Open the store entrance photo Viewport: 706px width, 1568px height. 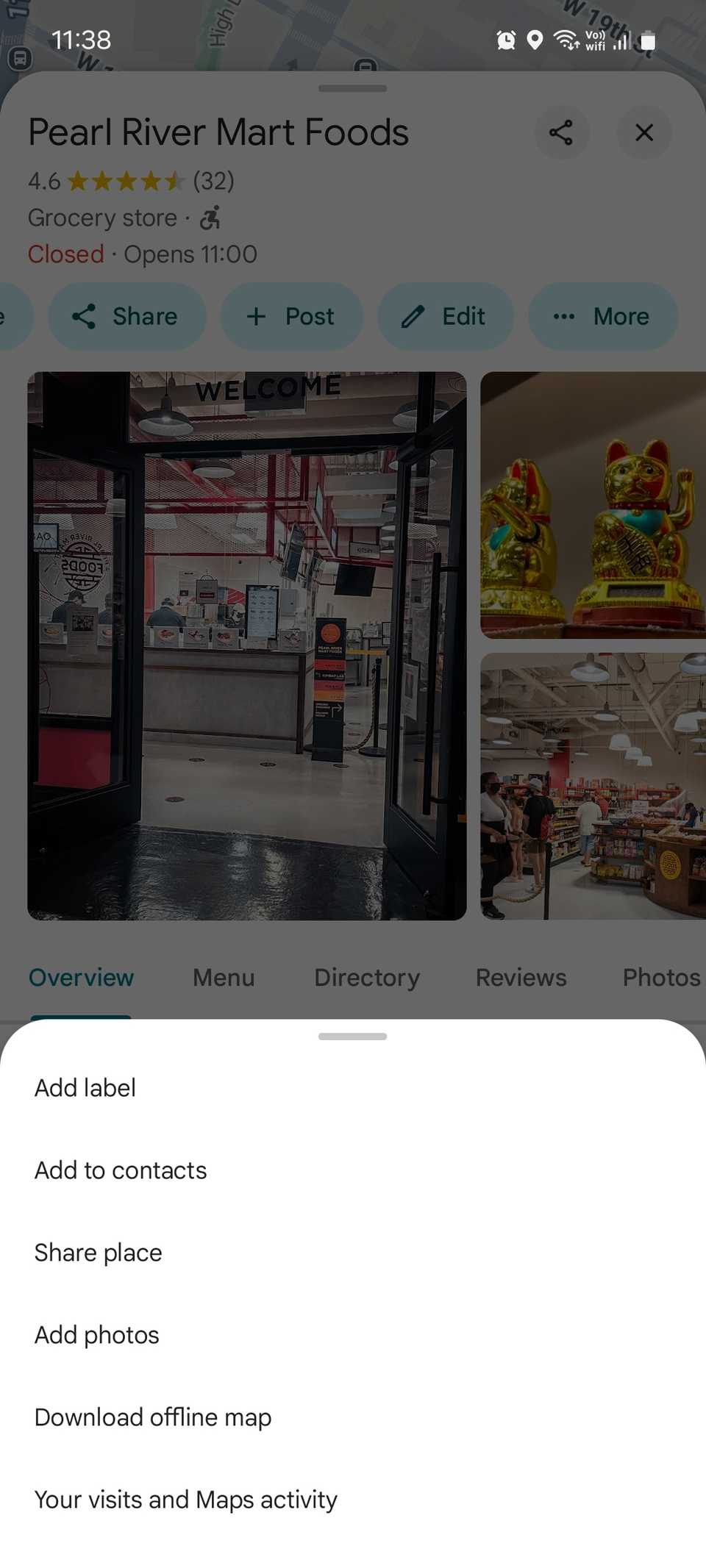246,645
